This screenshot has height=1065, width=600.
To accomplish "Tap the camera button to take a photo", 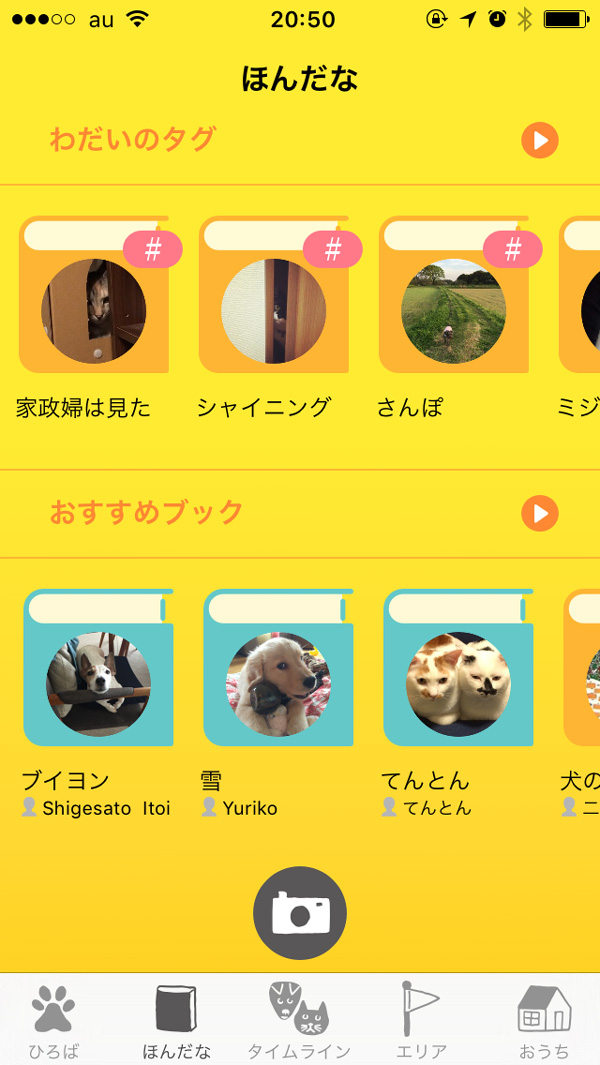I will click(300, 913).
